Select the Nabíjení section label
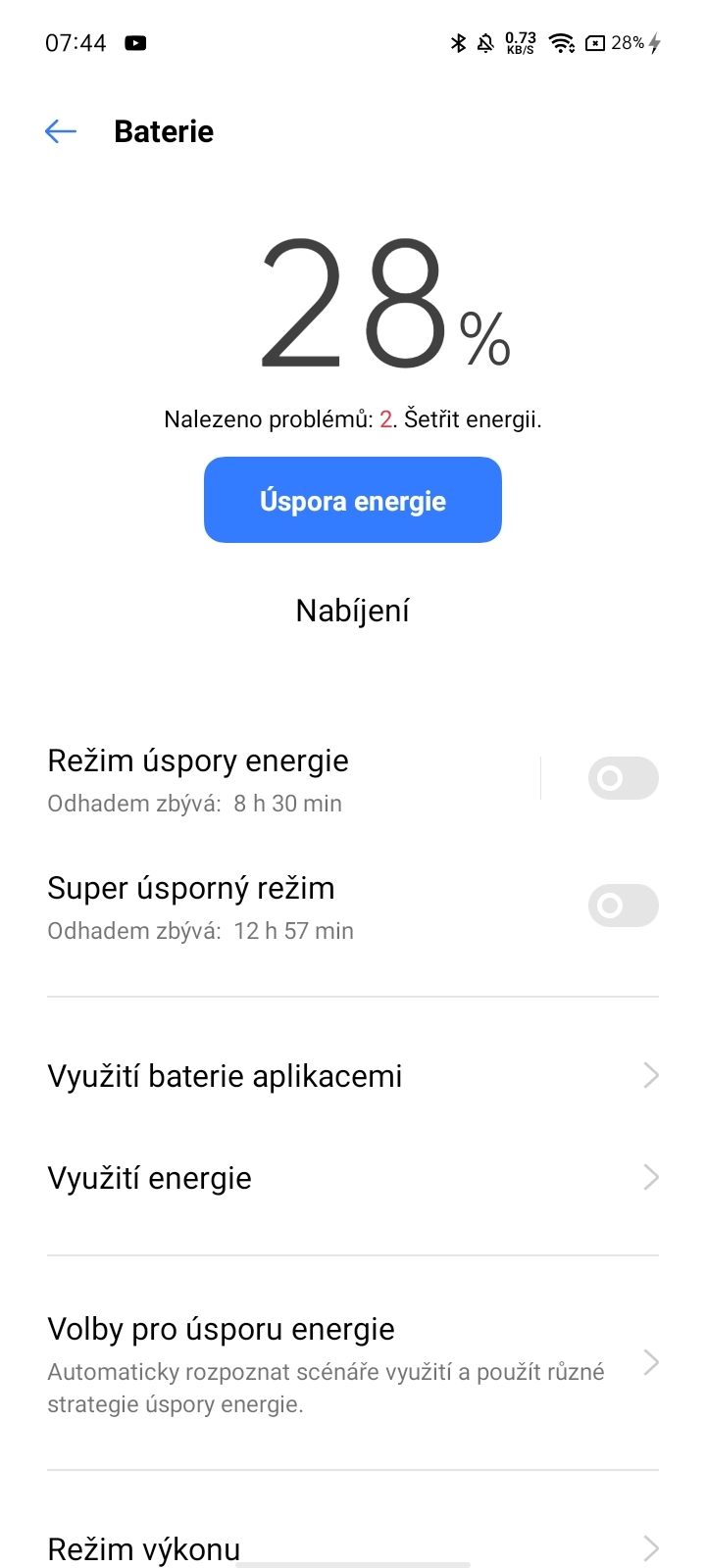This screenshot has height=1568, width=706. pos(352,610)
